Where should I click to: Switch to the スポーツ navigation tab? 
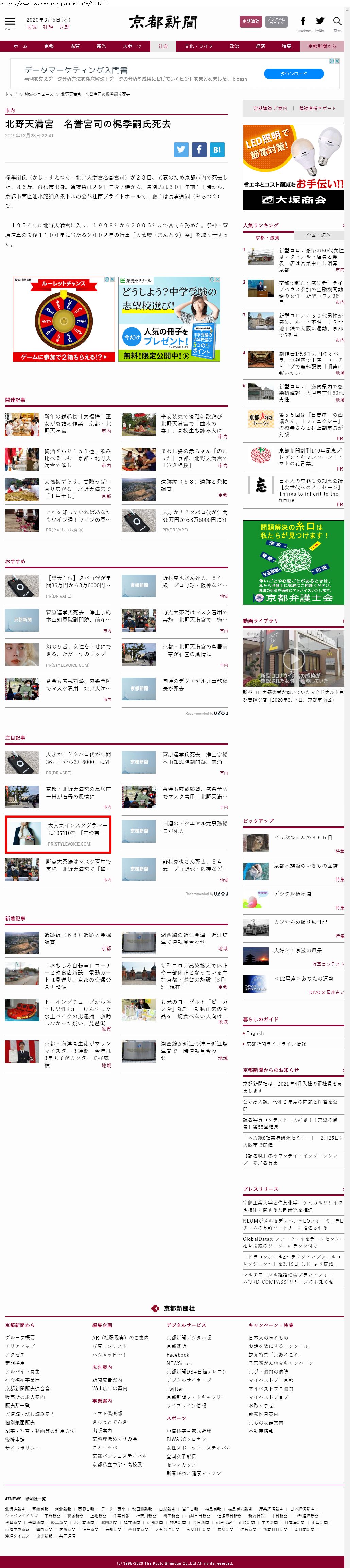point(132,46)
